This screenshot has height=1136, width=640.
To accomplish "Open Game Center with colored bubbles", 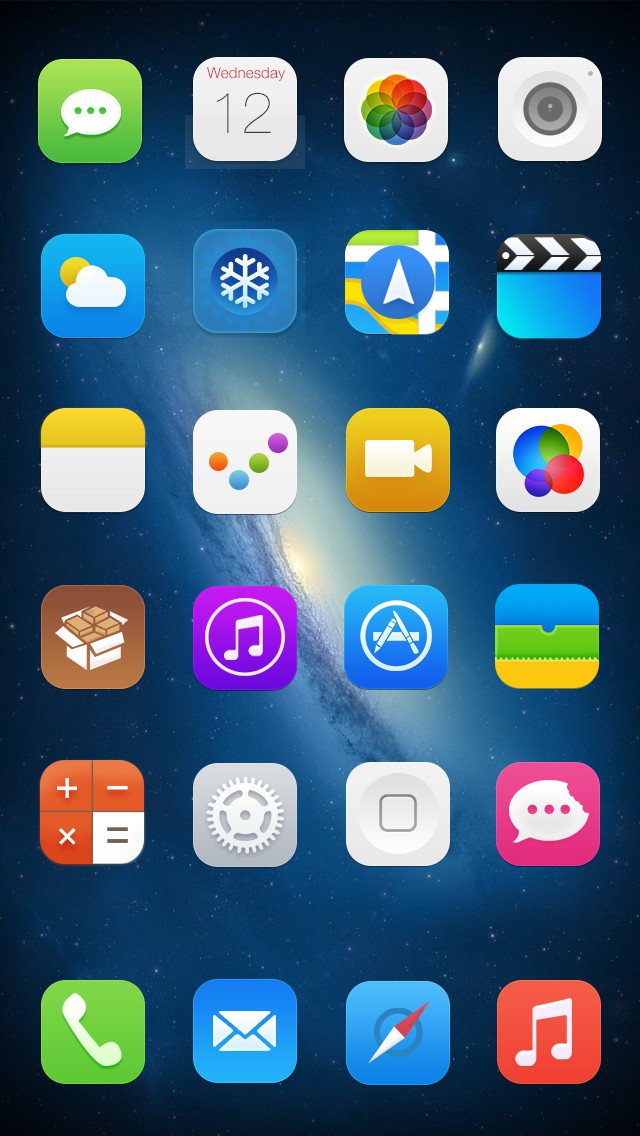I will pos(548,460).
